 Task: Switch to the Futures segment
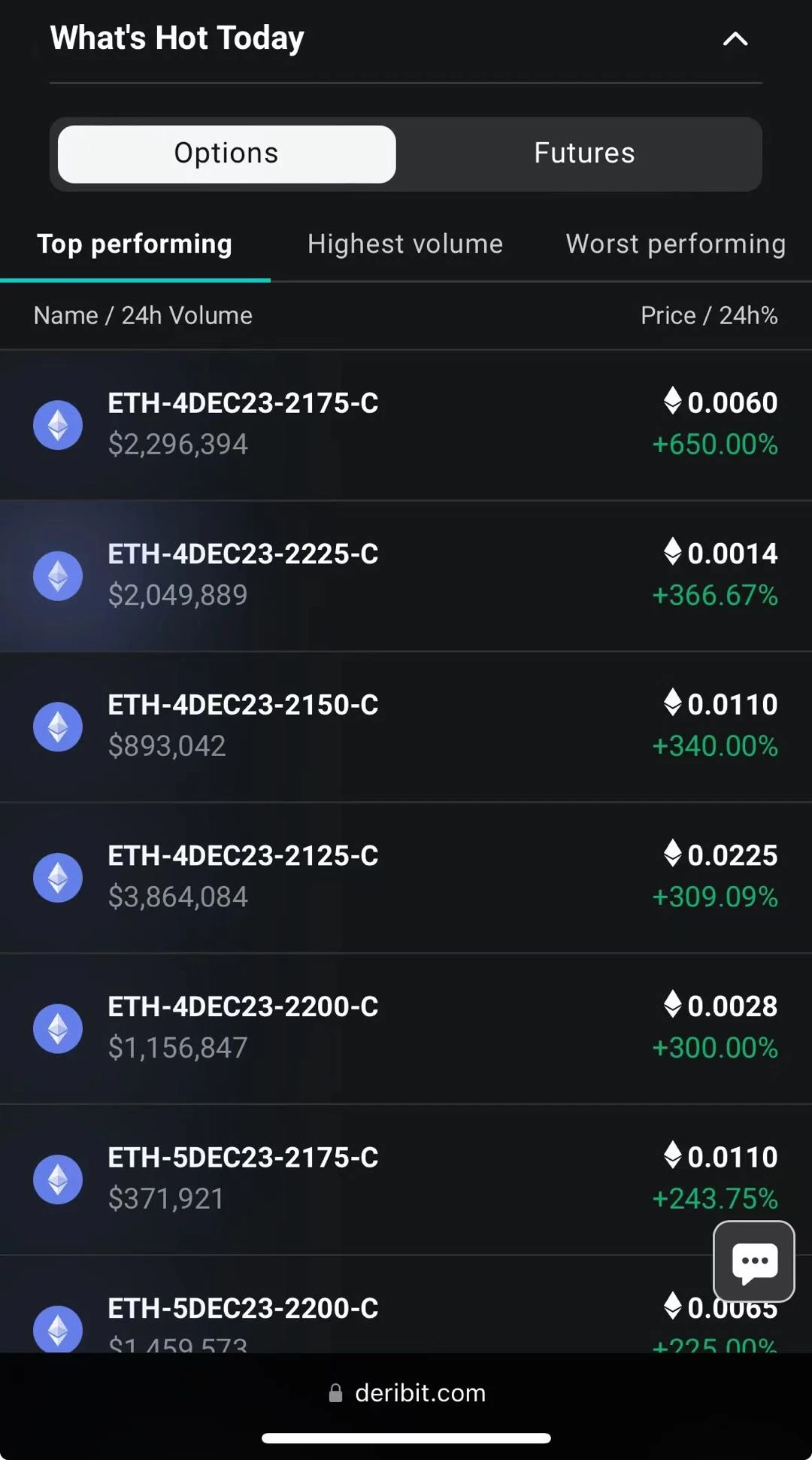[584, 153]
